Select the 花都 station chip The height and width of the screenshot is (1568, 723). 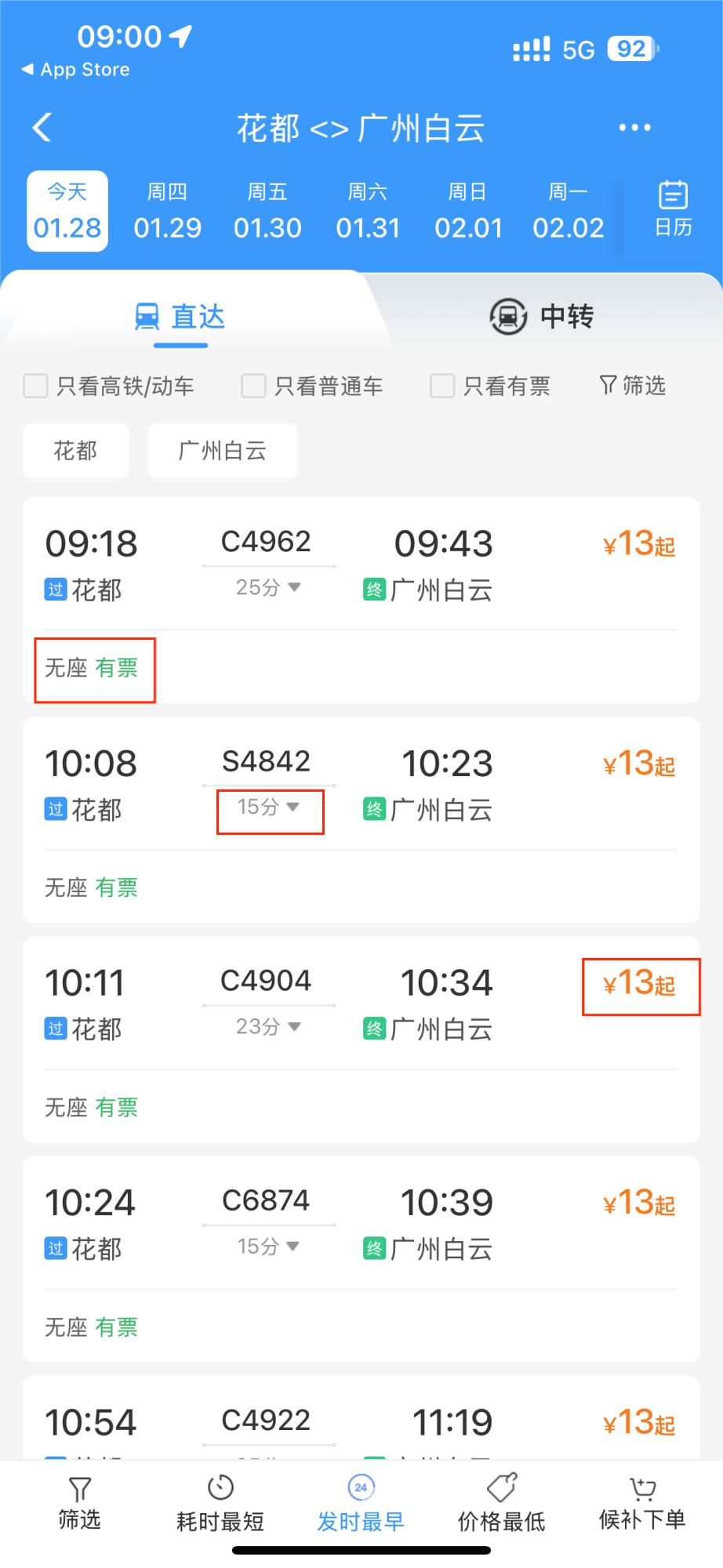[75, 450]
